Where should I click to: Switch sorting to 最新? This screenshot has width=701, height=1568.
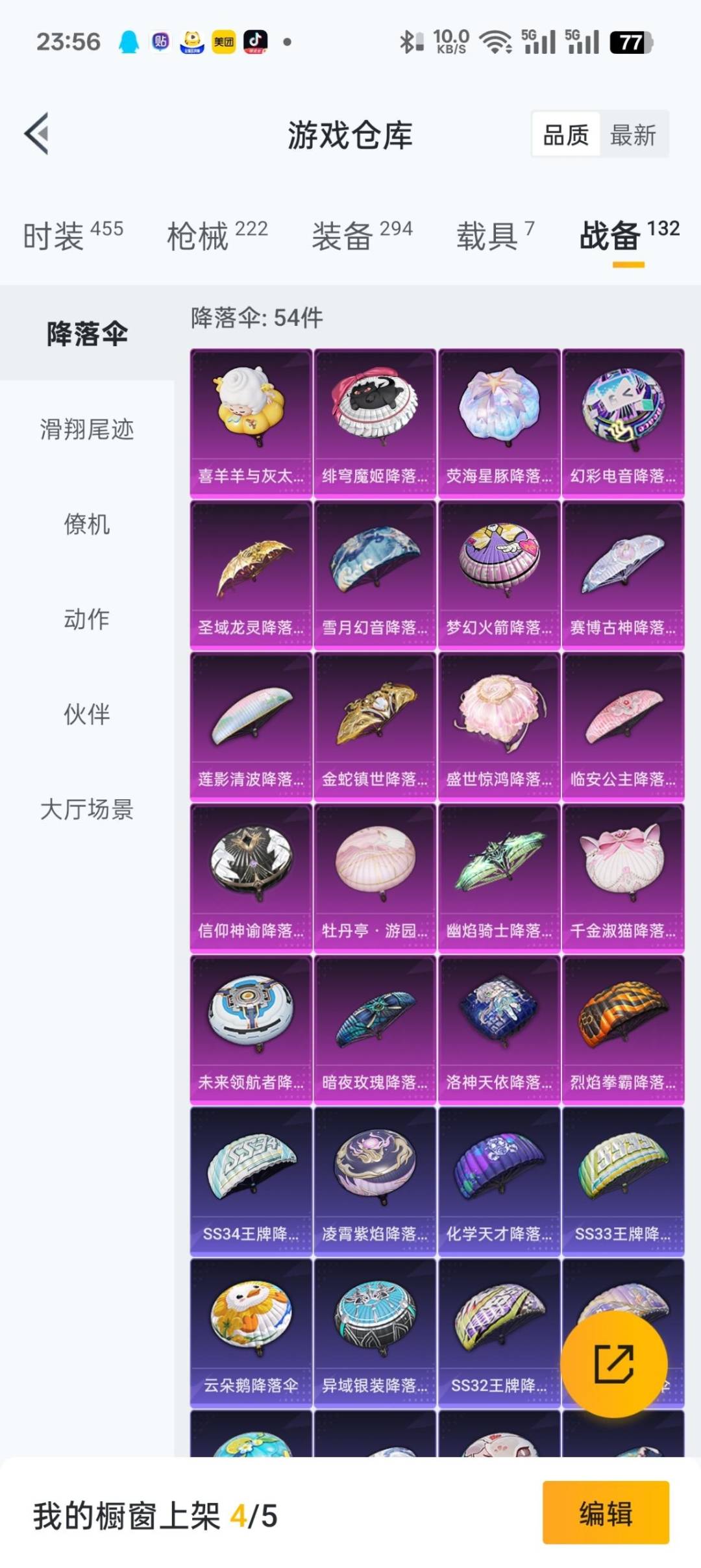633,134
